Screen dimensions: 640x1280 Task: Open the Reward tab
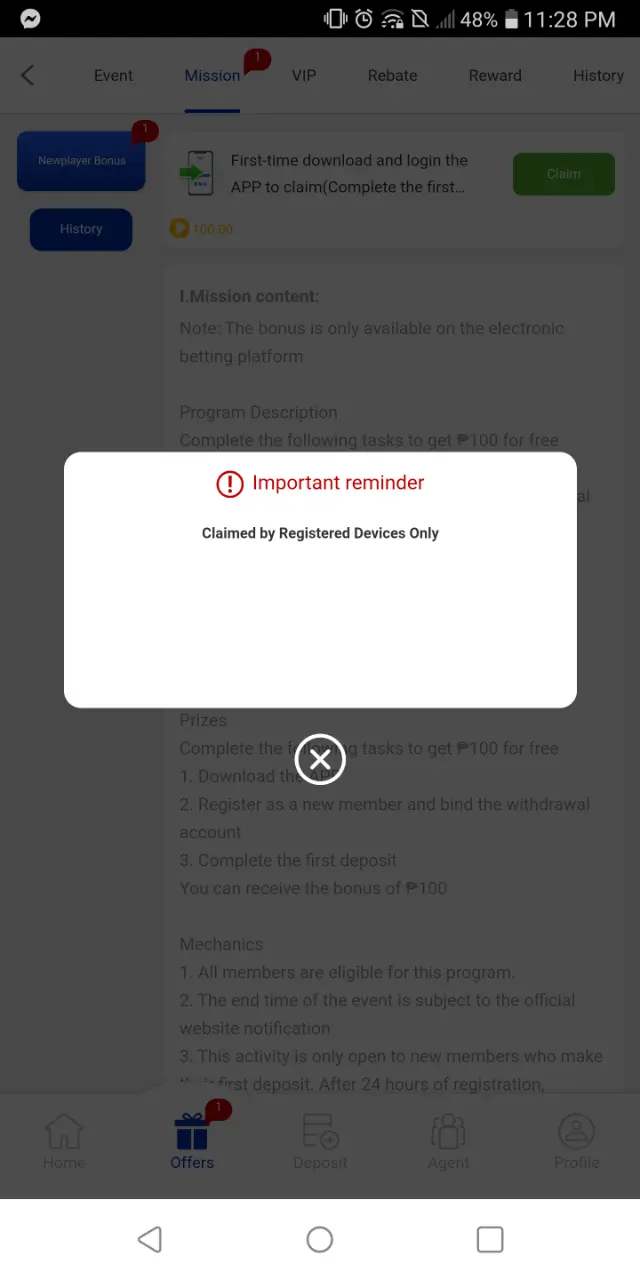tap(495, 75)
